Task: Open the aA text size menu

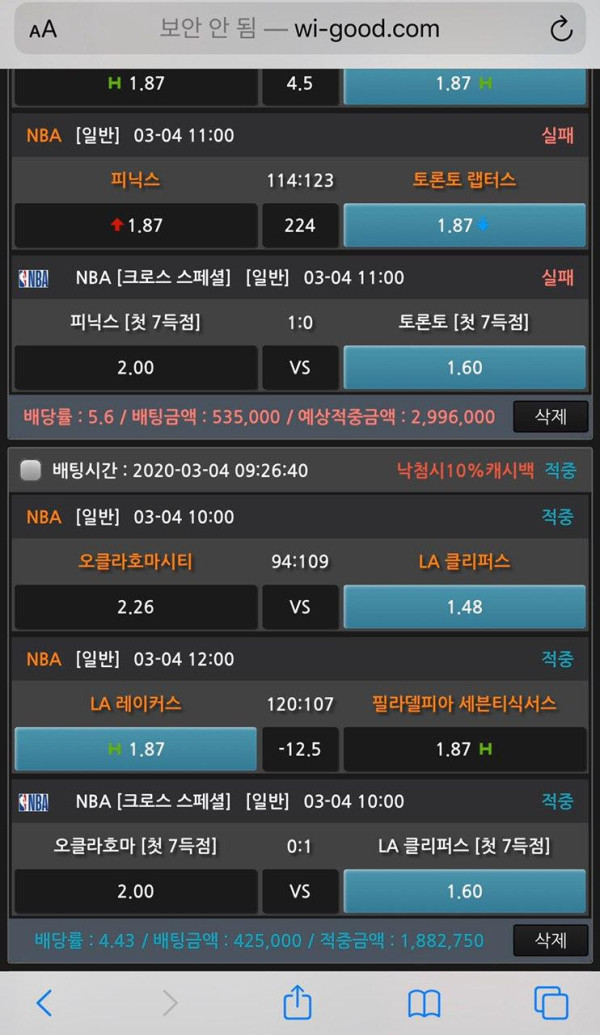Action: [43, 29]
